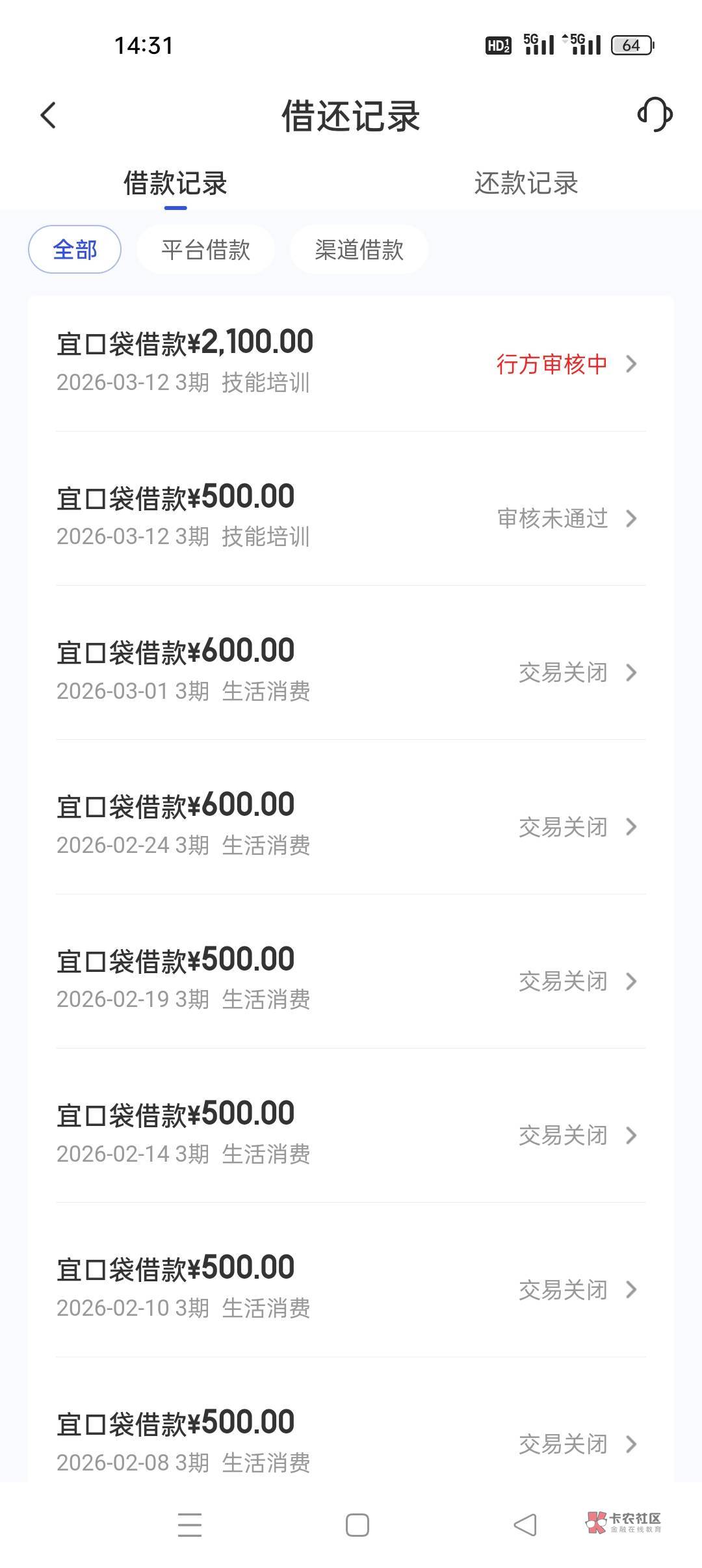Select the 借款记录 tab

pos(175,183)
